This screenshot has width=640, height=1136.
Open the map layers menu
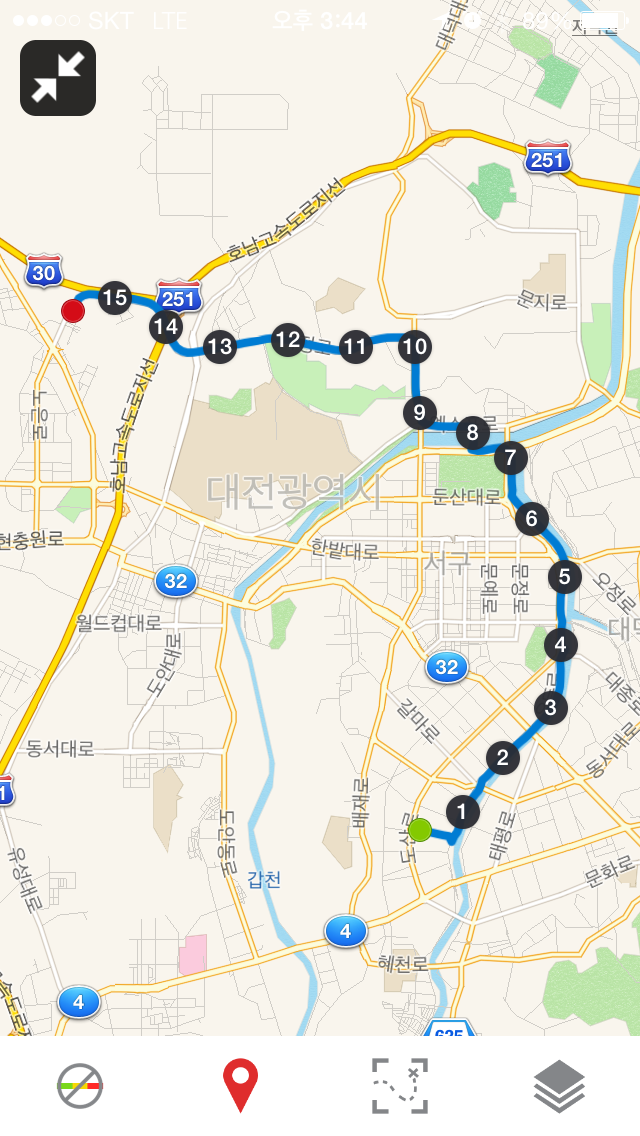point(560,1085)
